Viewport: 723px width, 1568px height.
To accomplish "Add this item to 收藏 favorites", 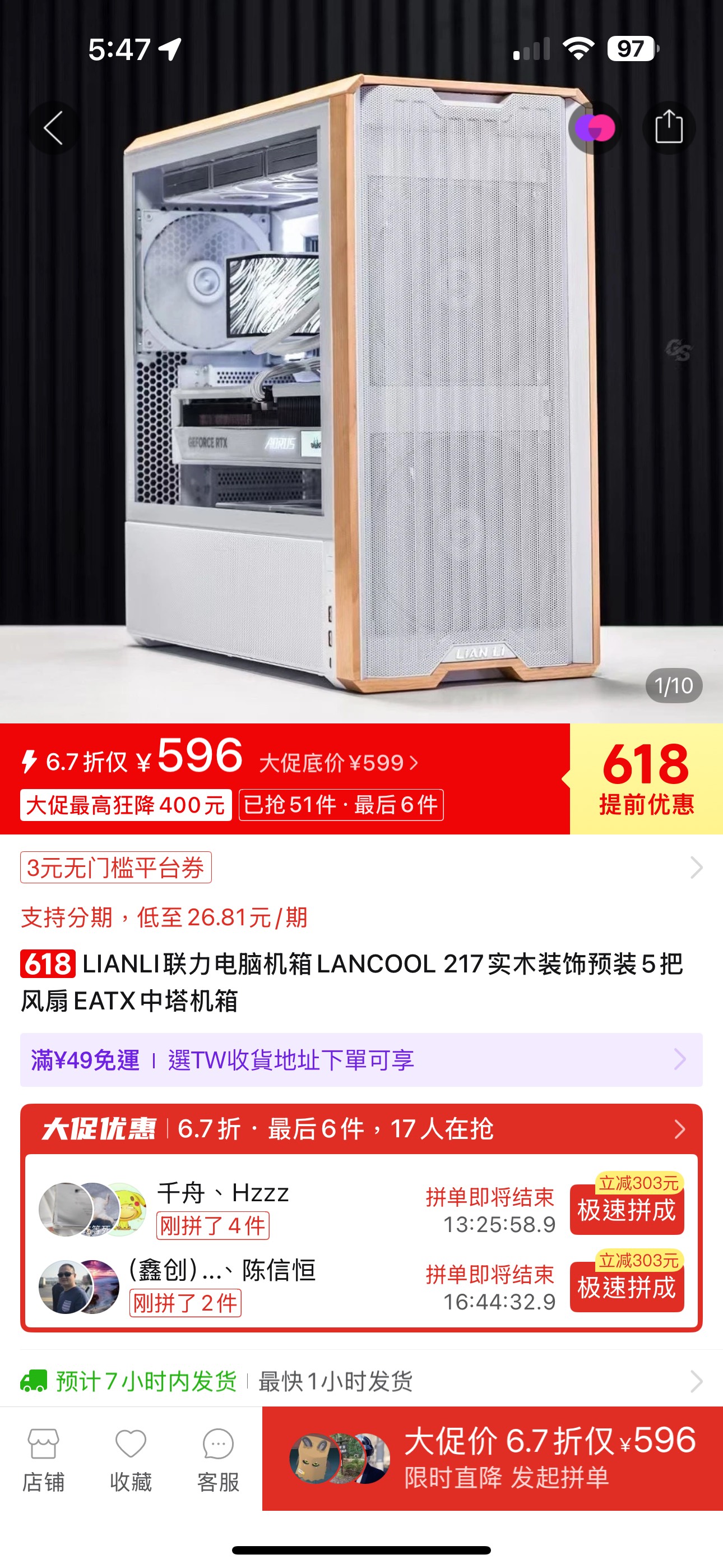I will 131,1459.
